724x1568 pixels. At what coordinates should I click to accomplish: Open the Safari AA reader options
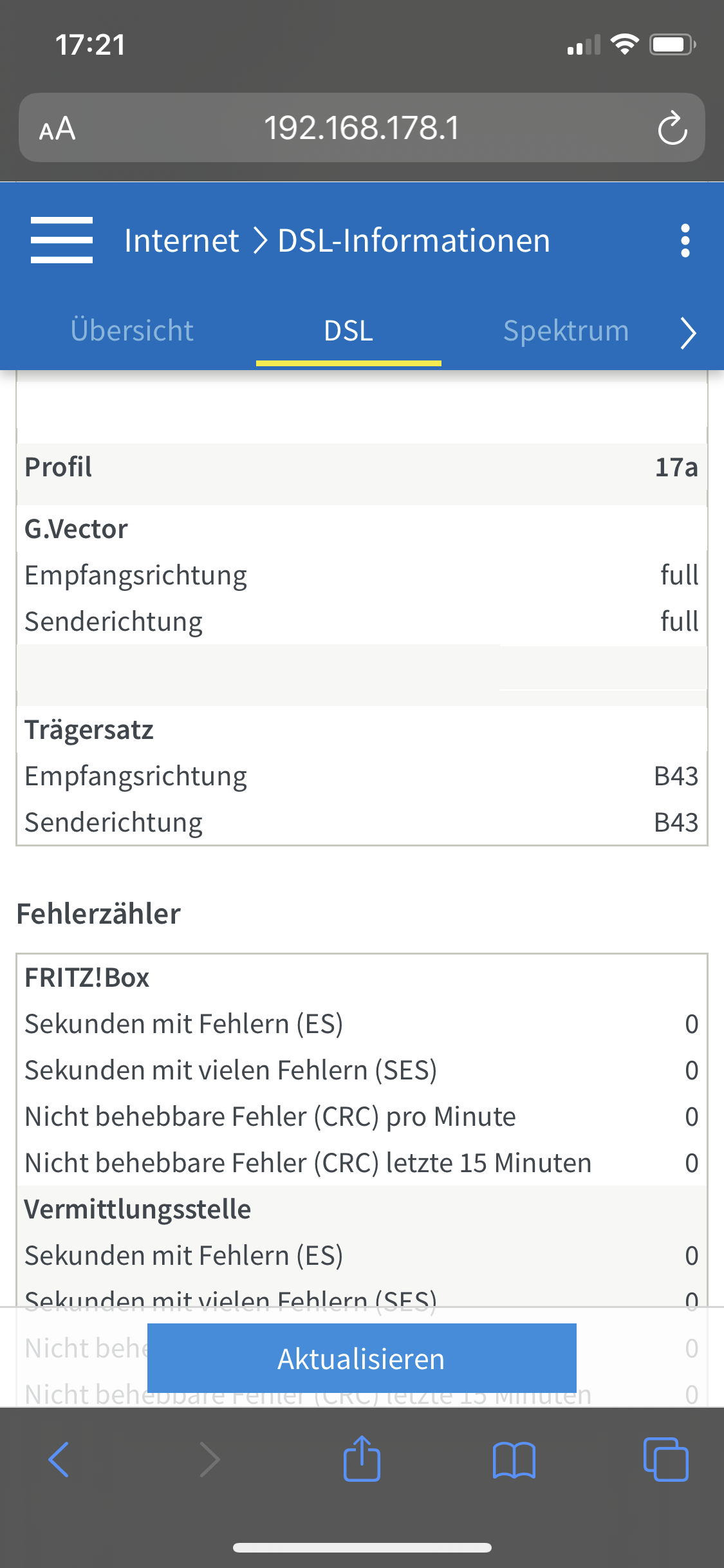pyautogui.click(x=57, y=128)
